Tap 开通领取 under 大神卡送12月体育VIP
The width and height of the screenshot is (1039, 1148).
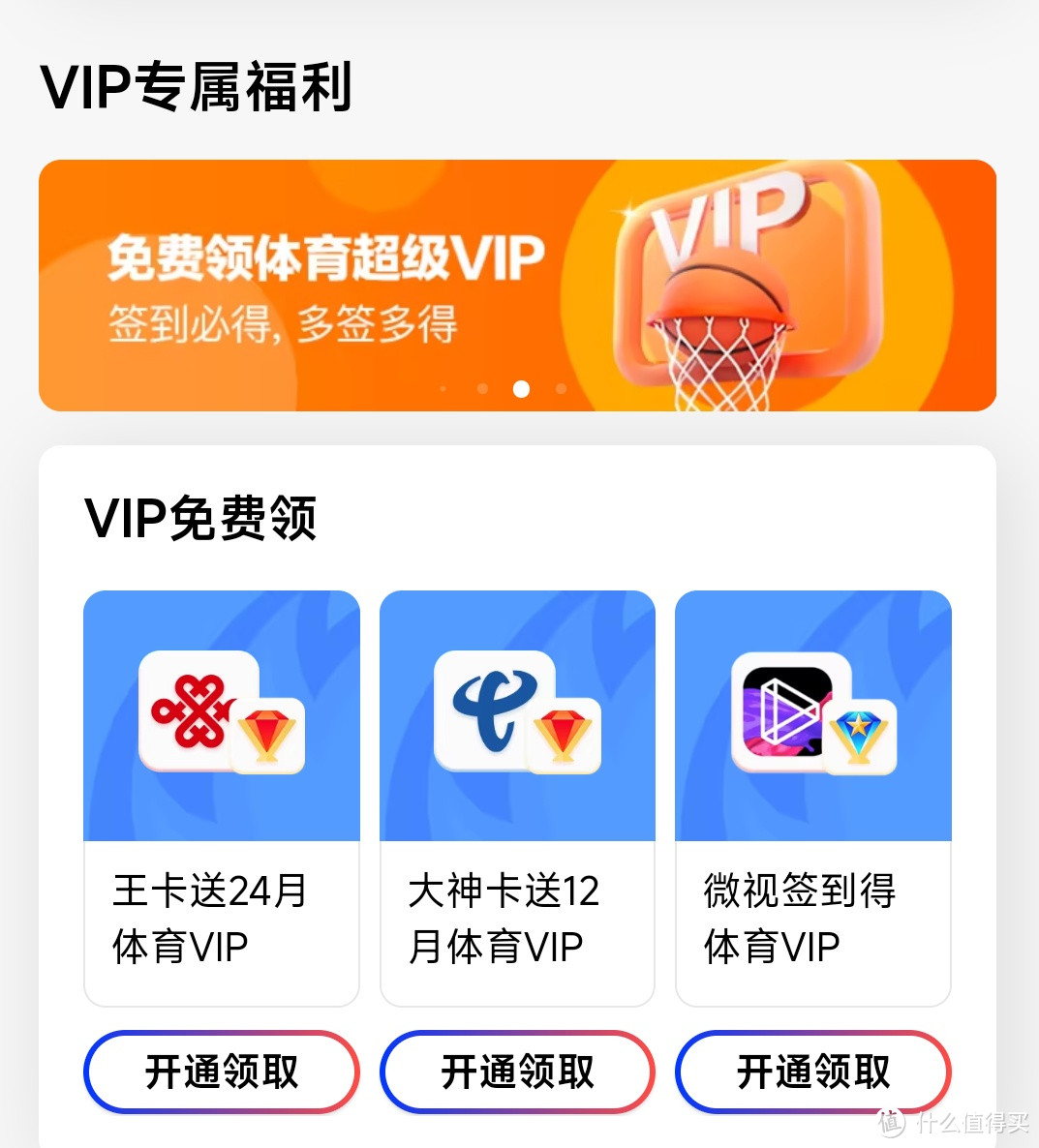517,1072
